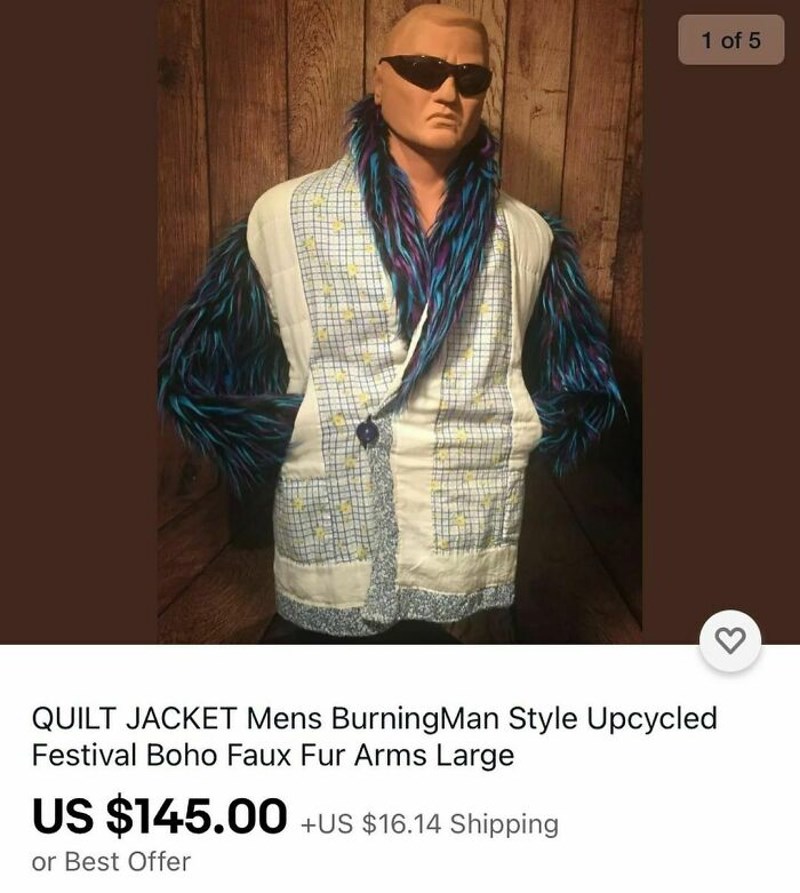Open the quilt jacket product photo
This screenshot has width=800, height=893.
(400, 330)
